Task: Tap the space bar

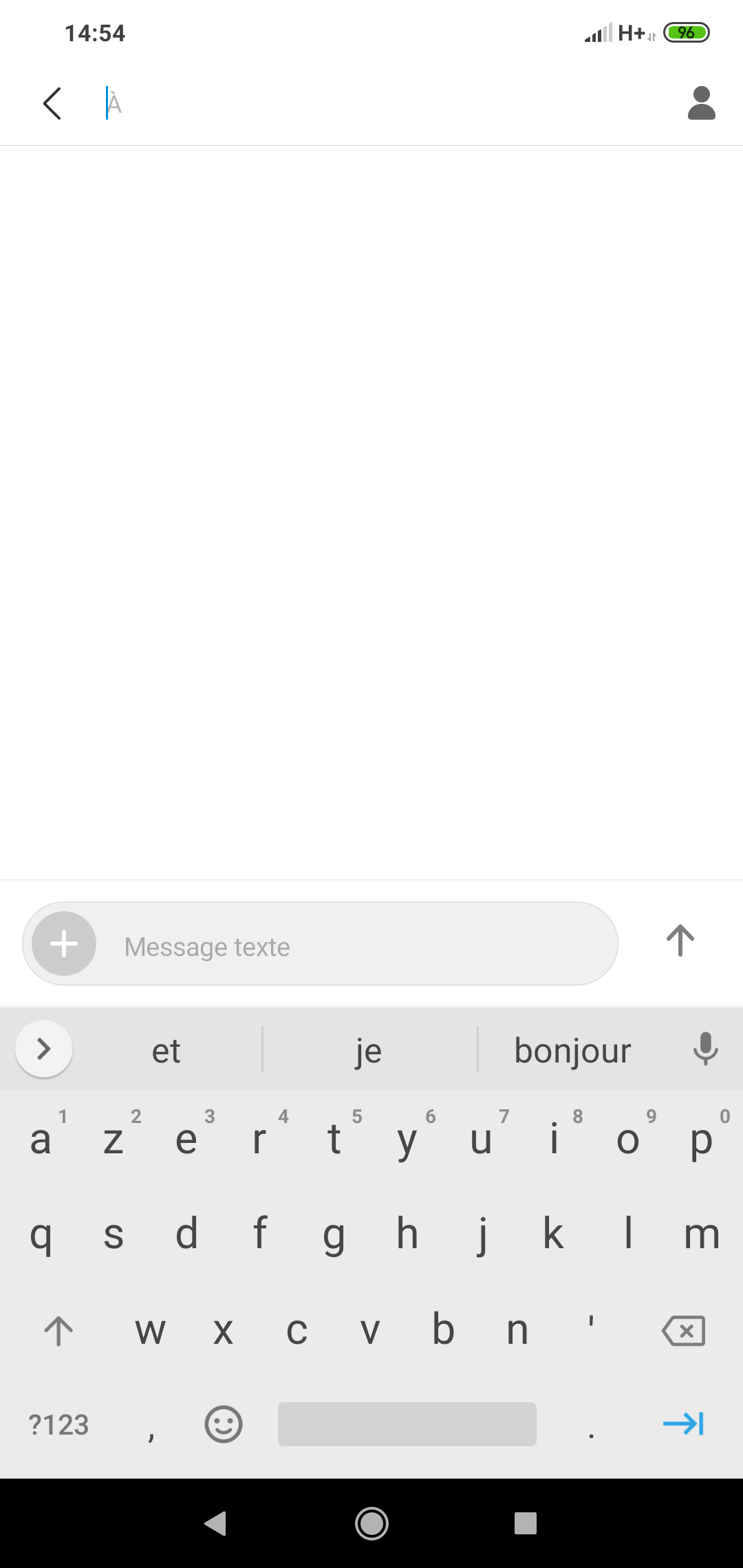Action: tap(407, 1424)
